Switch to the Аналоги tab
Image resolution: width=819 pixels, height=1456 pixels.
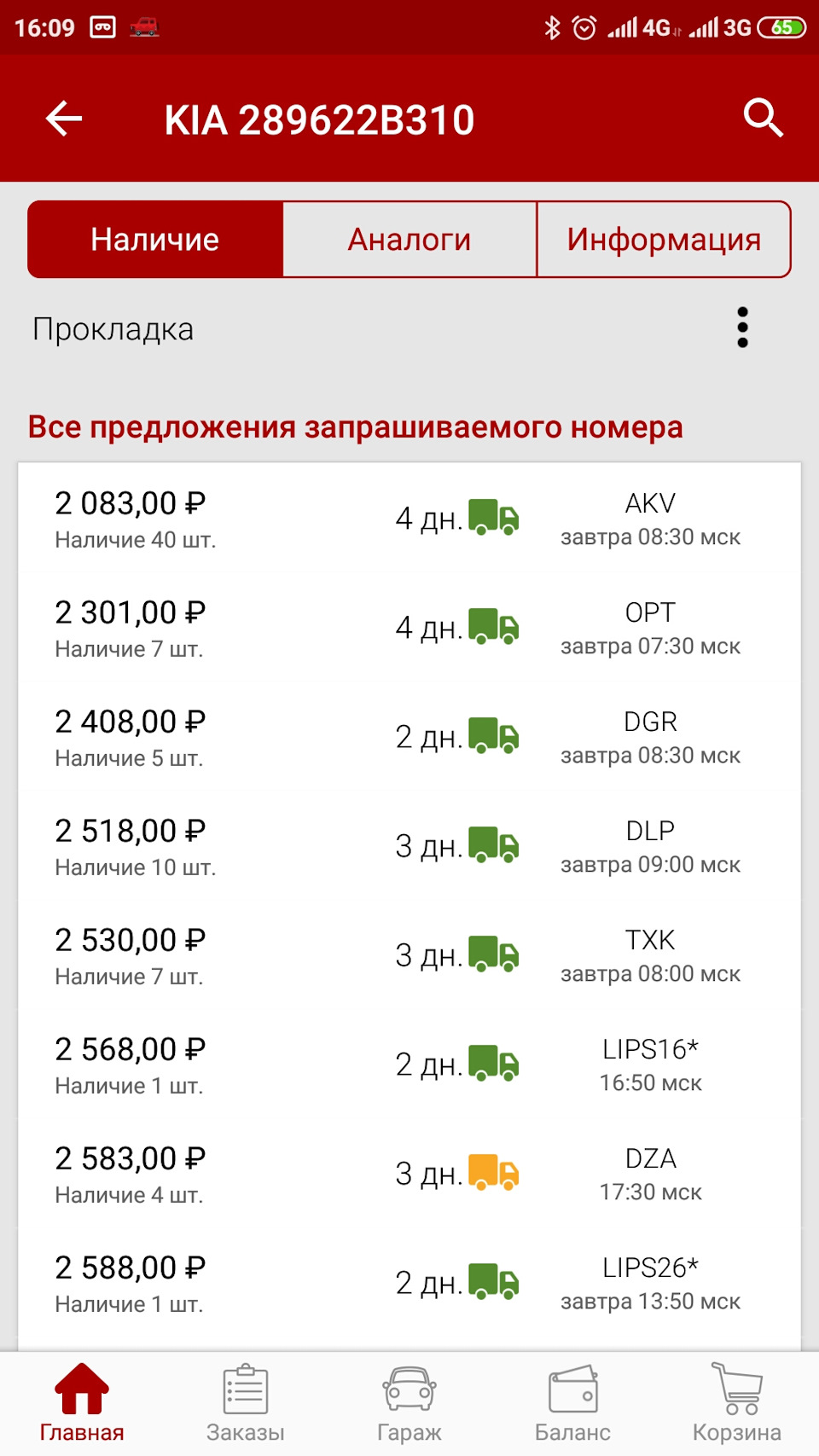coord(409,240)
